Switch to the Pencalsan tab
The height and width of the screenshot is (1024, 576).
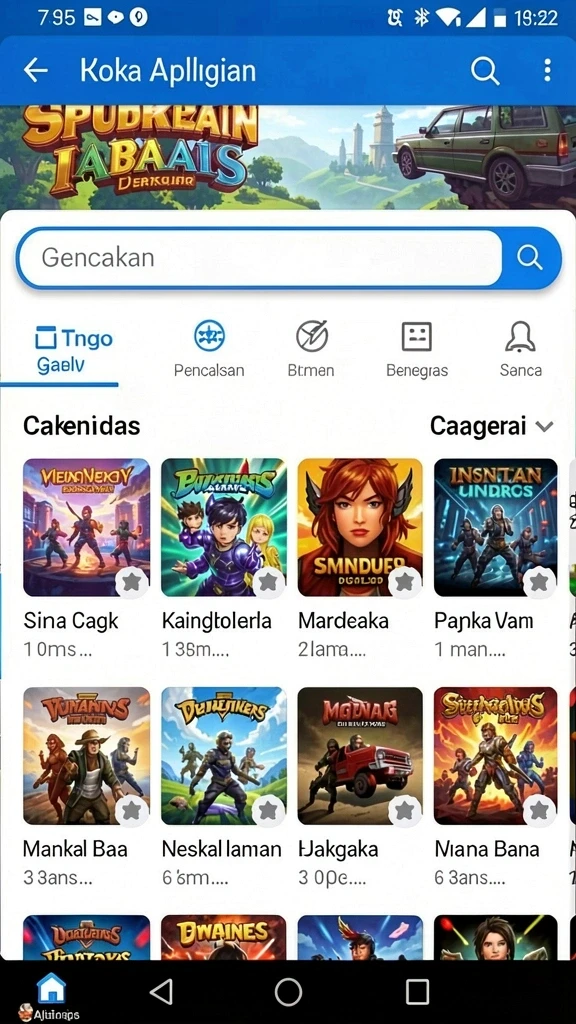(x=209, y=349)
